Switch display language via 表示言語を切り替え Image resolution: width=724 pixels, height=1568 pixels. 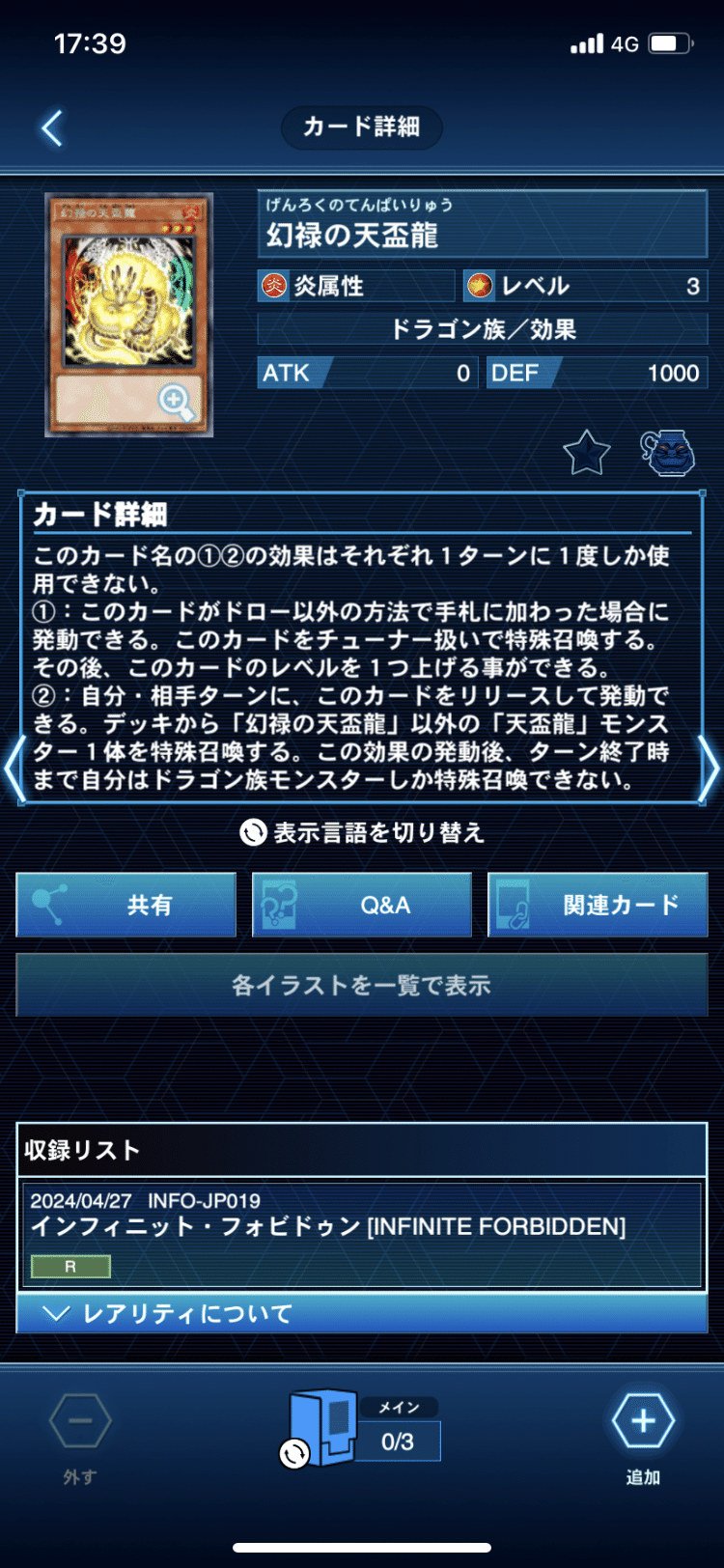(362, 832)
